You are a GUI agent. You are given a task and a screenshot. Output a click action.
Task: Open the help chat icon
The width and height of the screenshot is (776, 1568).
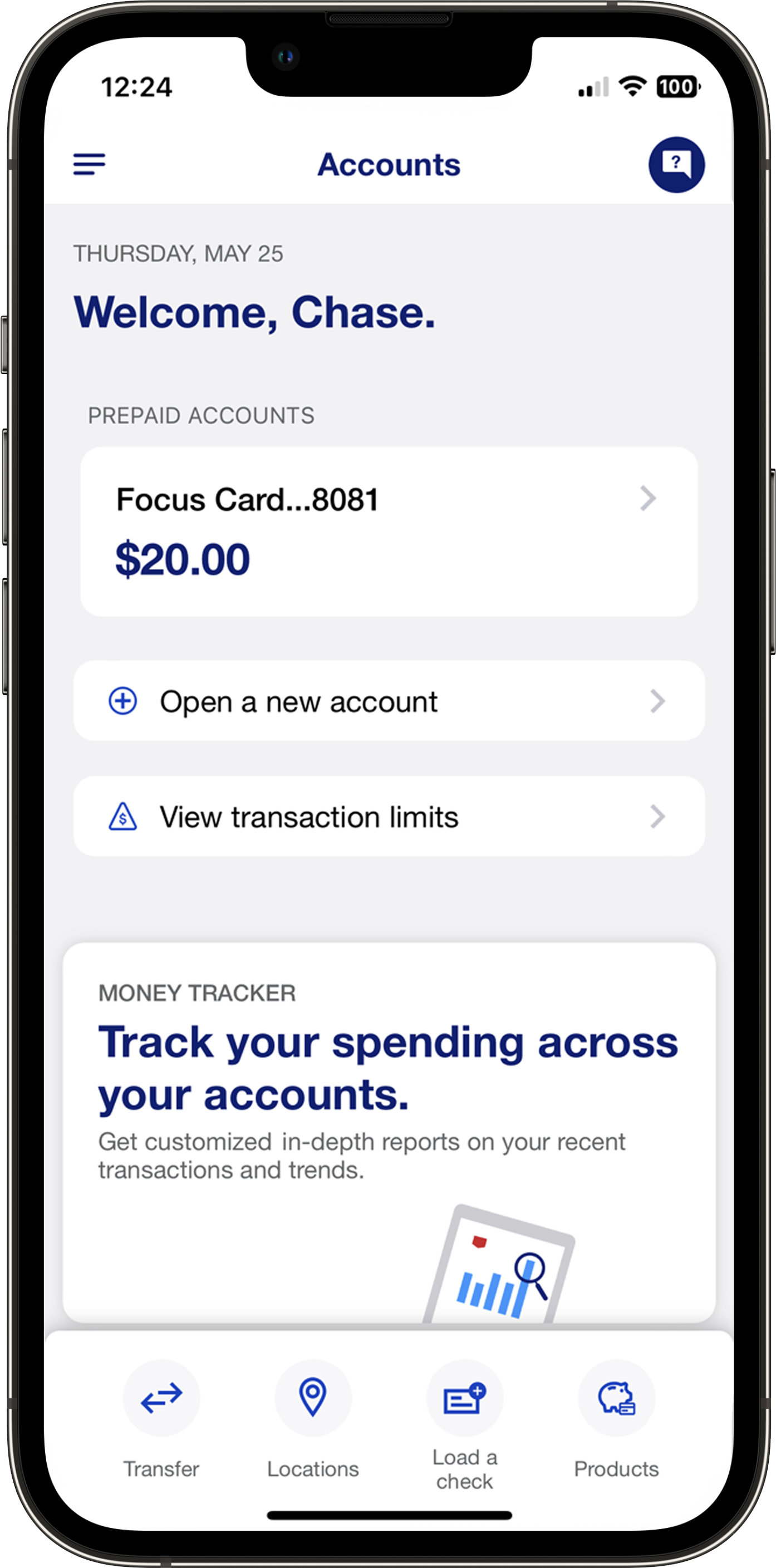[x=676, y=164]
